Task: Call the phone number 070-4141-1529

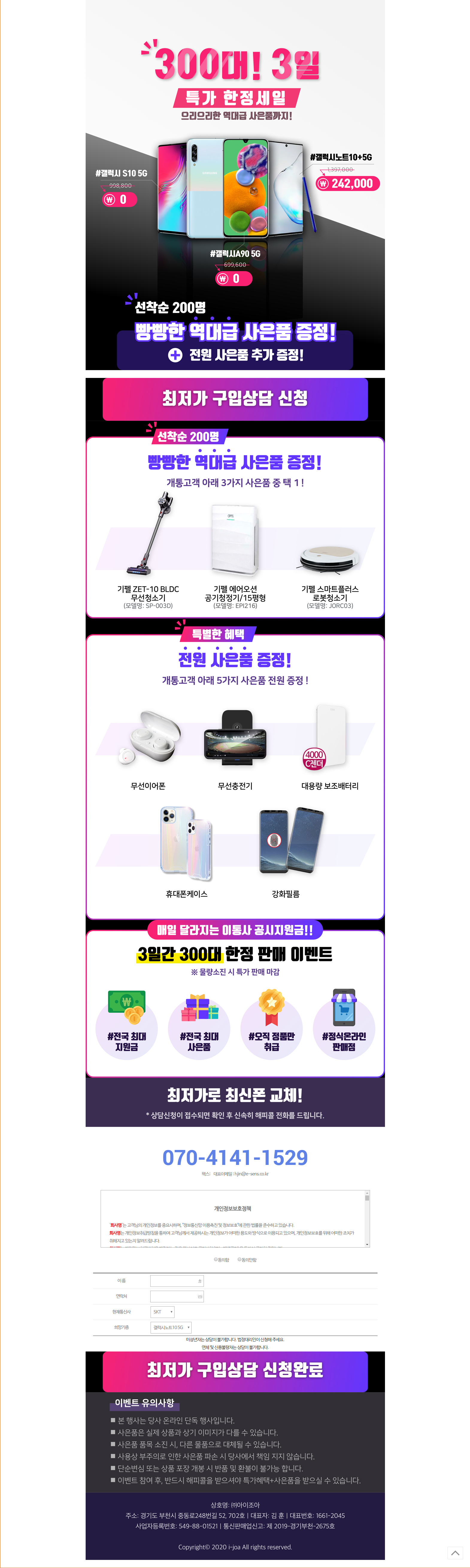Action: 235,1157
